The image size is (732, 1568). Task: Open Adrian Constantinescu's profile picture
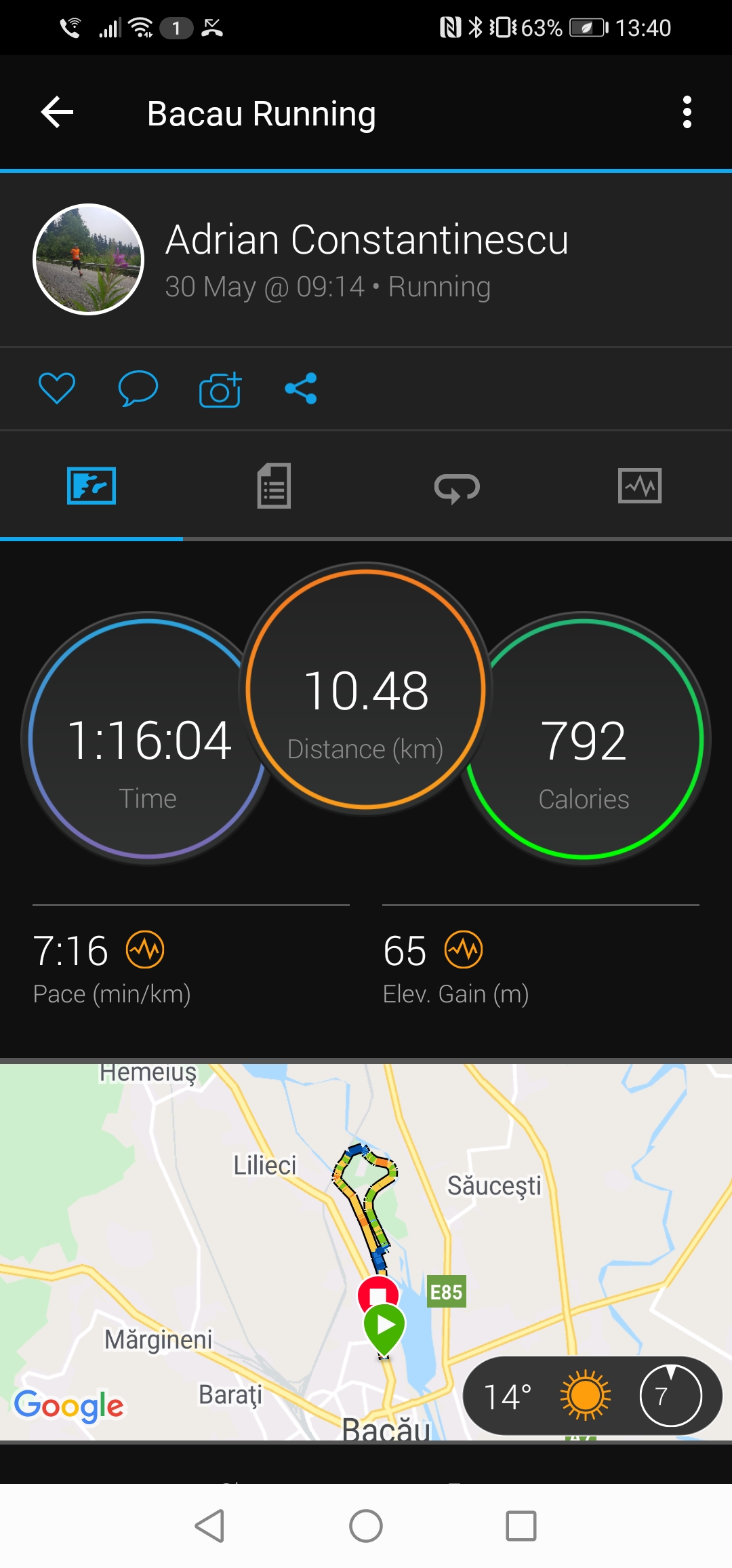(x=89, y=259)
